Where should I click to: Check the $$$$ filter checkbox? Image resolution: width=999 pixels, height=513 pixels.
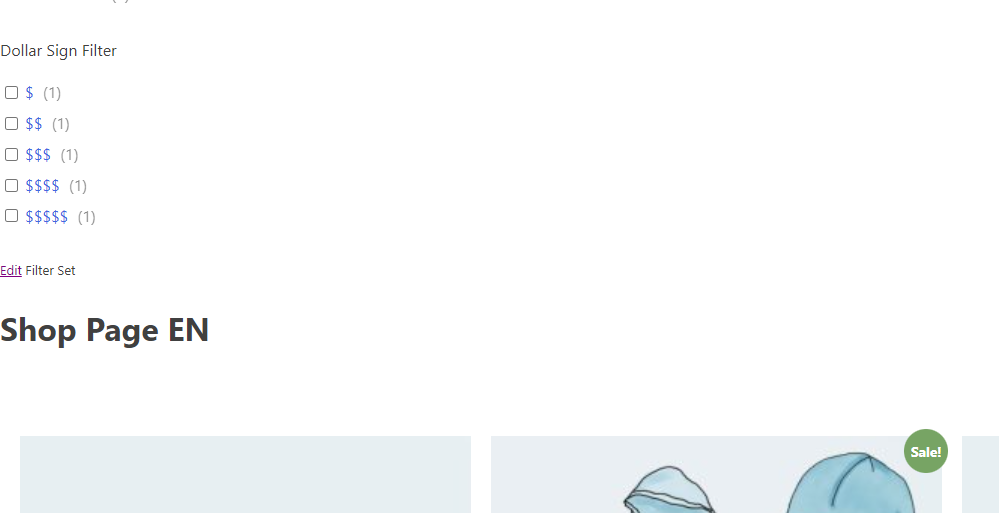pos(12,186)
